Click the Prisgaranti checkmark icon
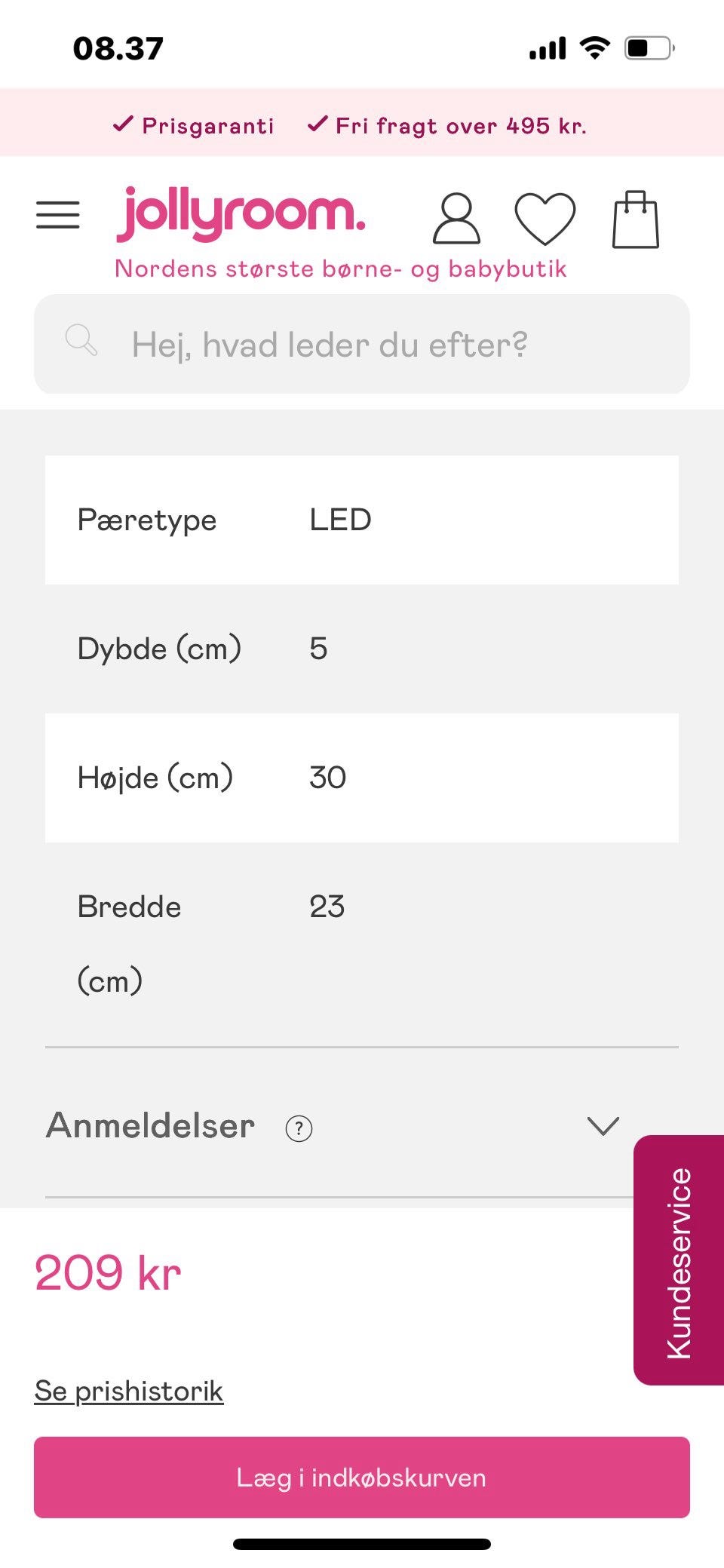 pos(122,124)
